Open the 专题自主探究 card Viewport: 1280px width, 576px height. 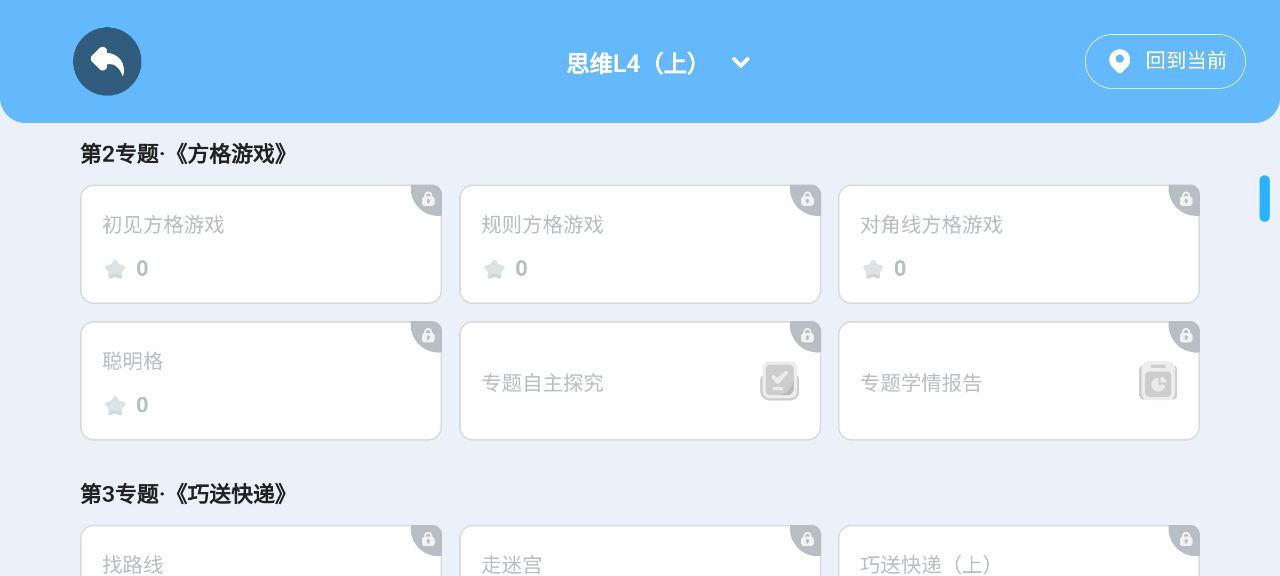pyautogui.click(x=639, y=381)
